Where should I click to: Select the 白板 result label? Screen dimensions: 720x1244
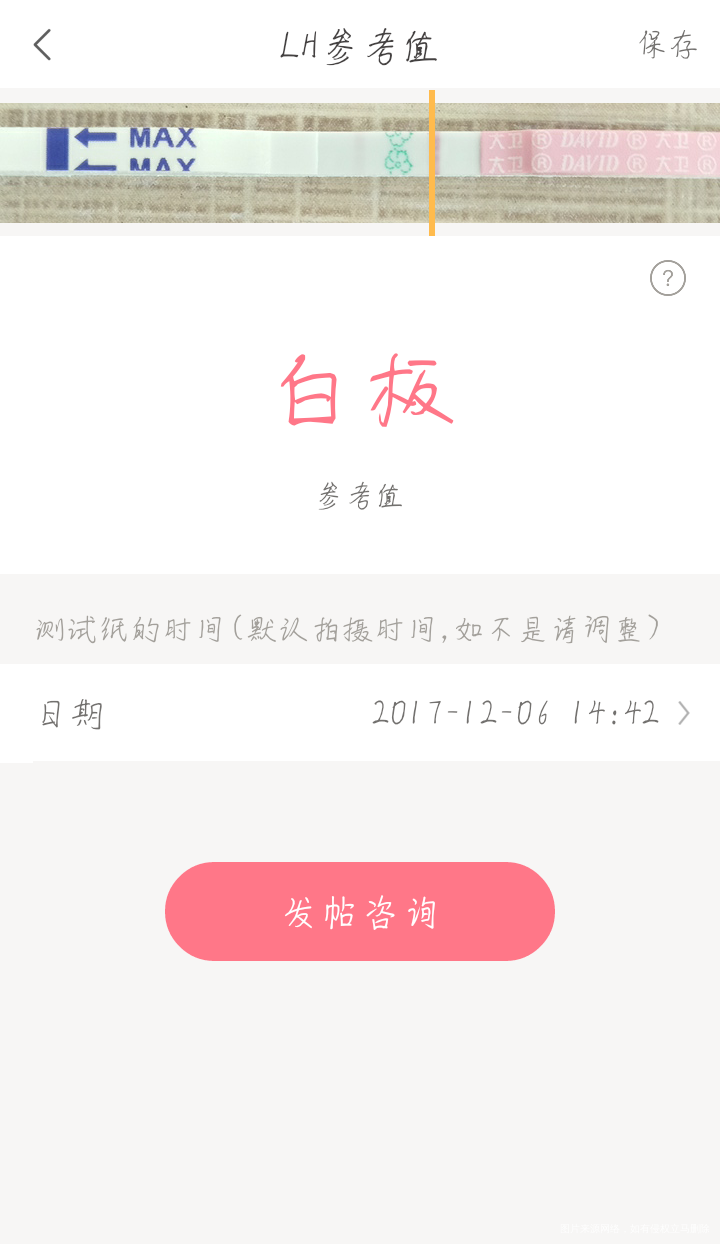(x=363, y=393)
